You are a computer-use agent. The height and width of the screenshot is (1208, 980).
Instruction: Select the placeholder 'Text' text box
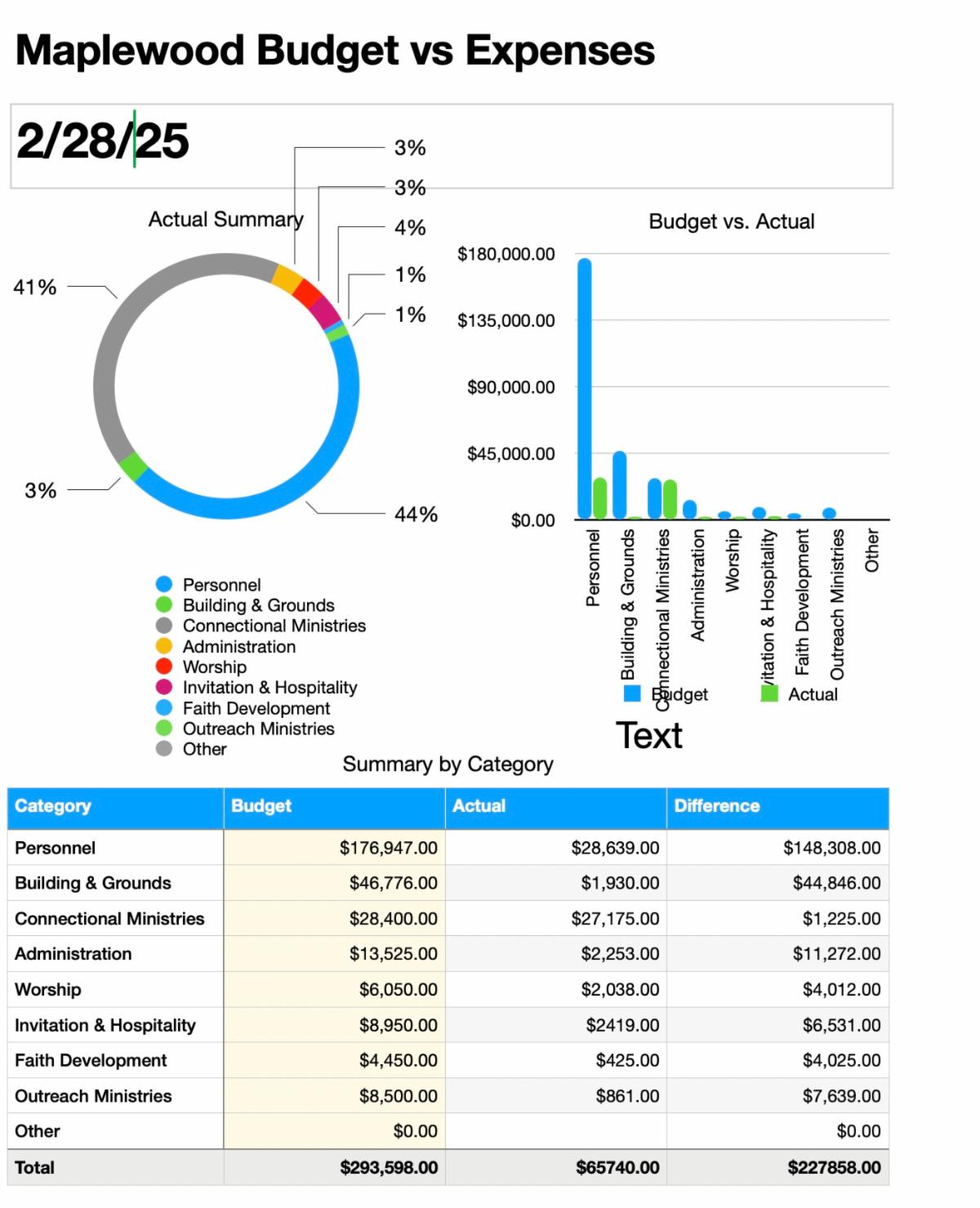(648, 735)
